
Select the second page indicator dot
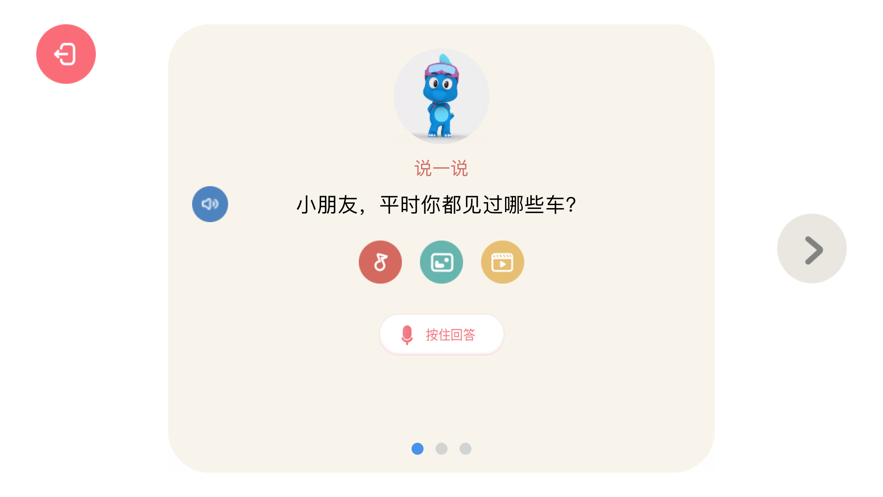click(441, 449)
